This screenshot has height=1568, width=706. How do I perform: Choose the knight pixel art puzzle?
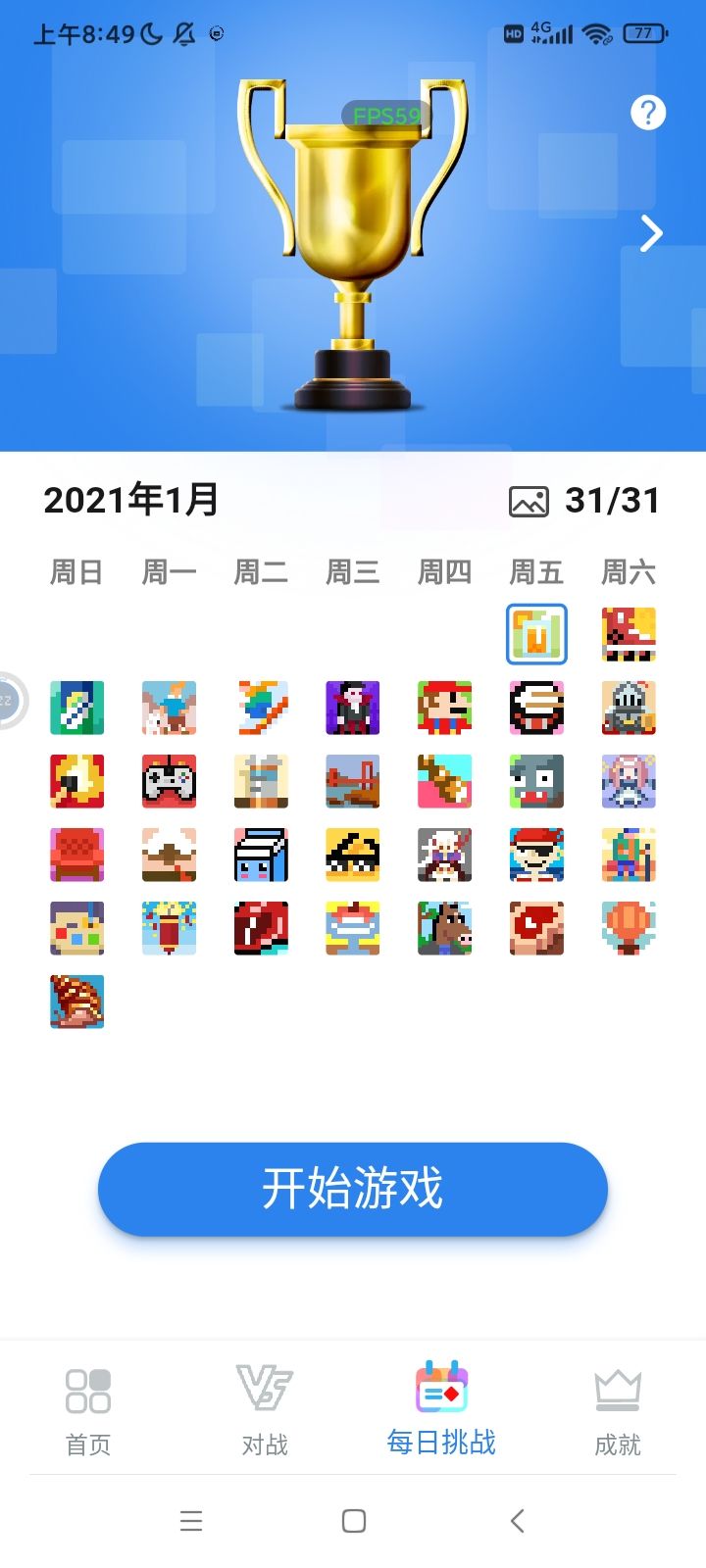[628, 708]
